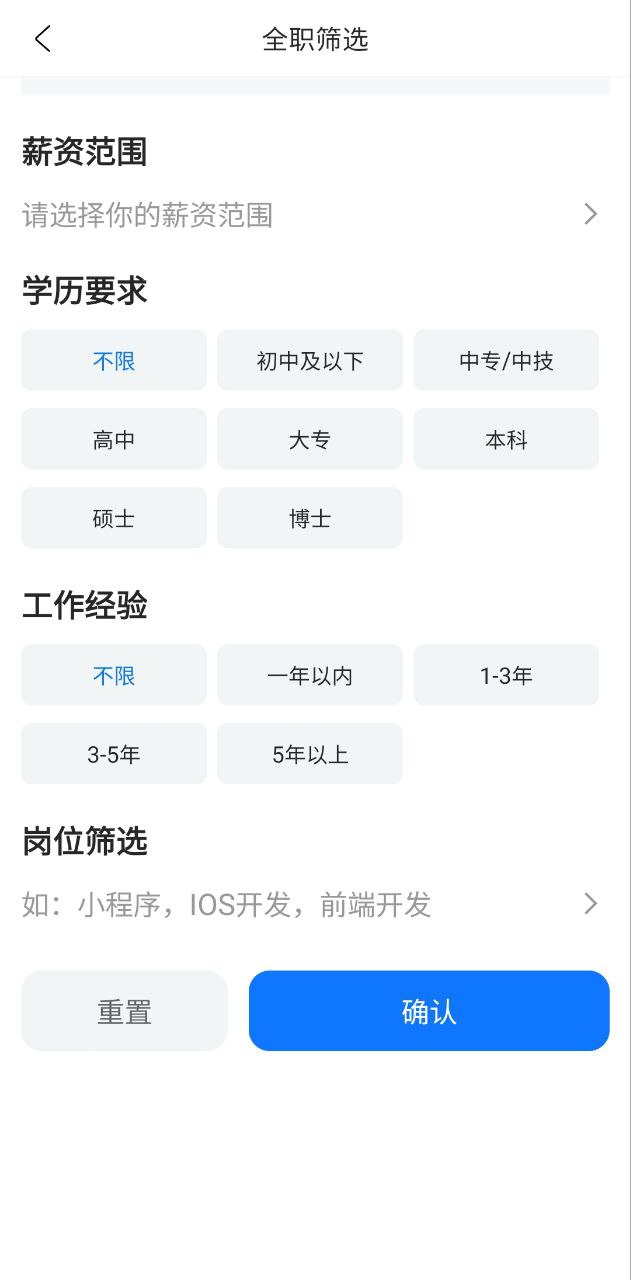Choose the 初中及以下 education chip
631x1280 pixels.
(310, 361)
